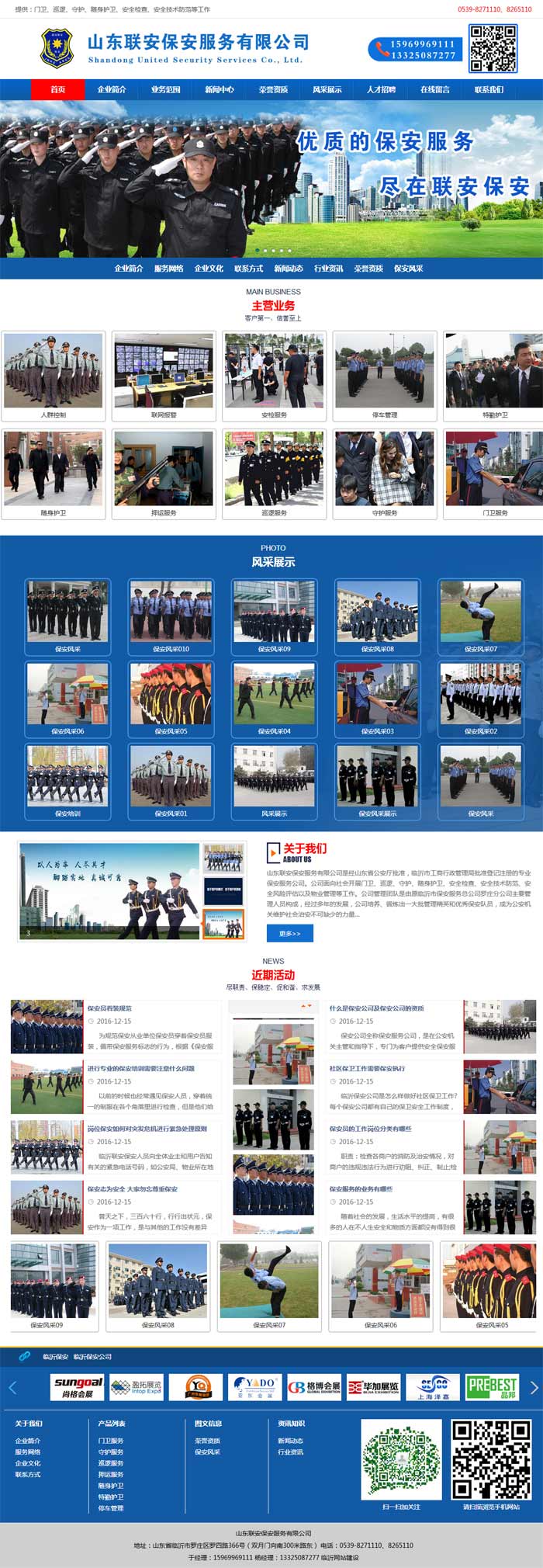Viewport: 543px width, 1568px height.
Task: Show the next partner logos with the right arrow
Action: (534, 1387)
